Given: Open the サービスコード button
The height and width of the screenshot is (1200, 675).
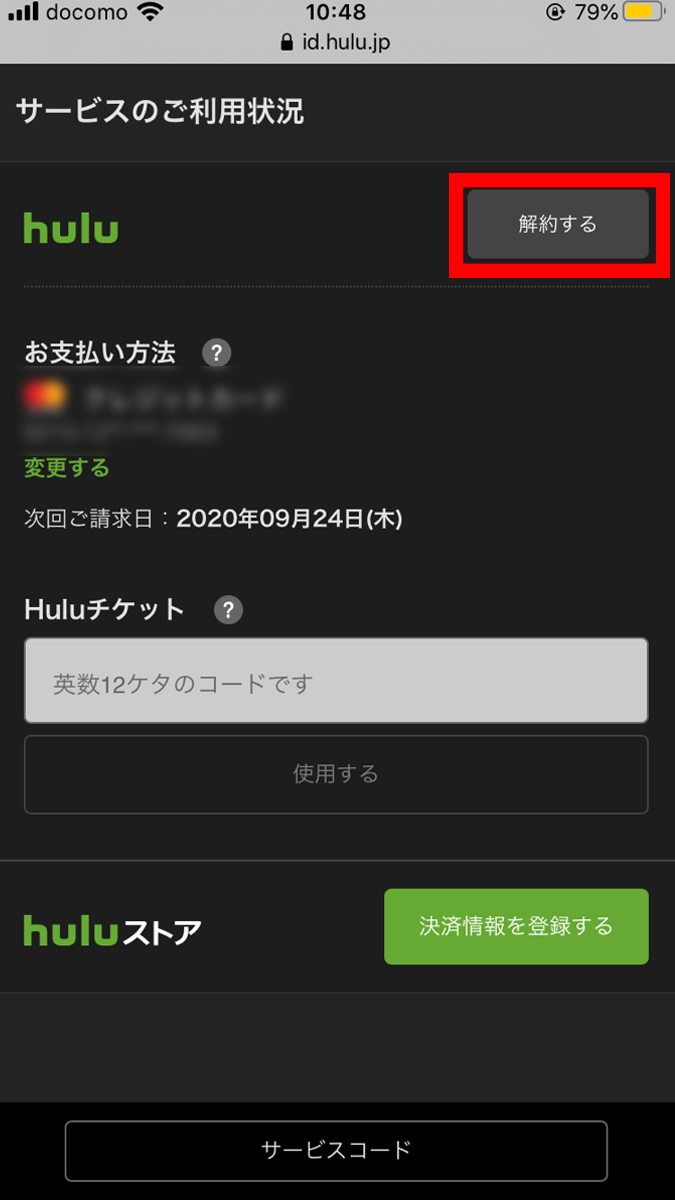Looking at the screenshot, I should (x=336, y=1150).
